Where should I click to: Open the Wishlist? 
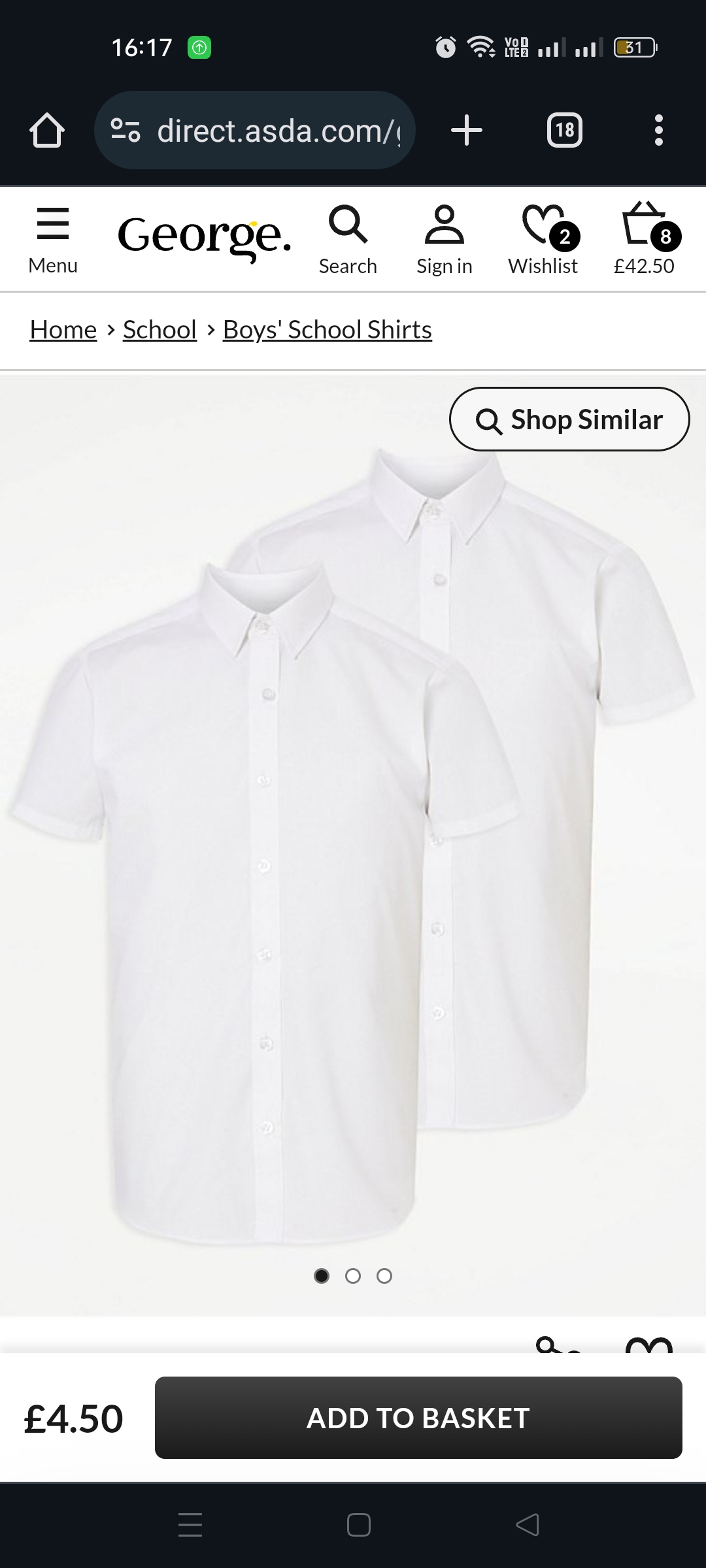tap(543, 240)
